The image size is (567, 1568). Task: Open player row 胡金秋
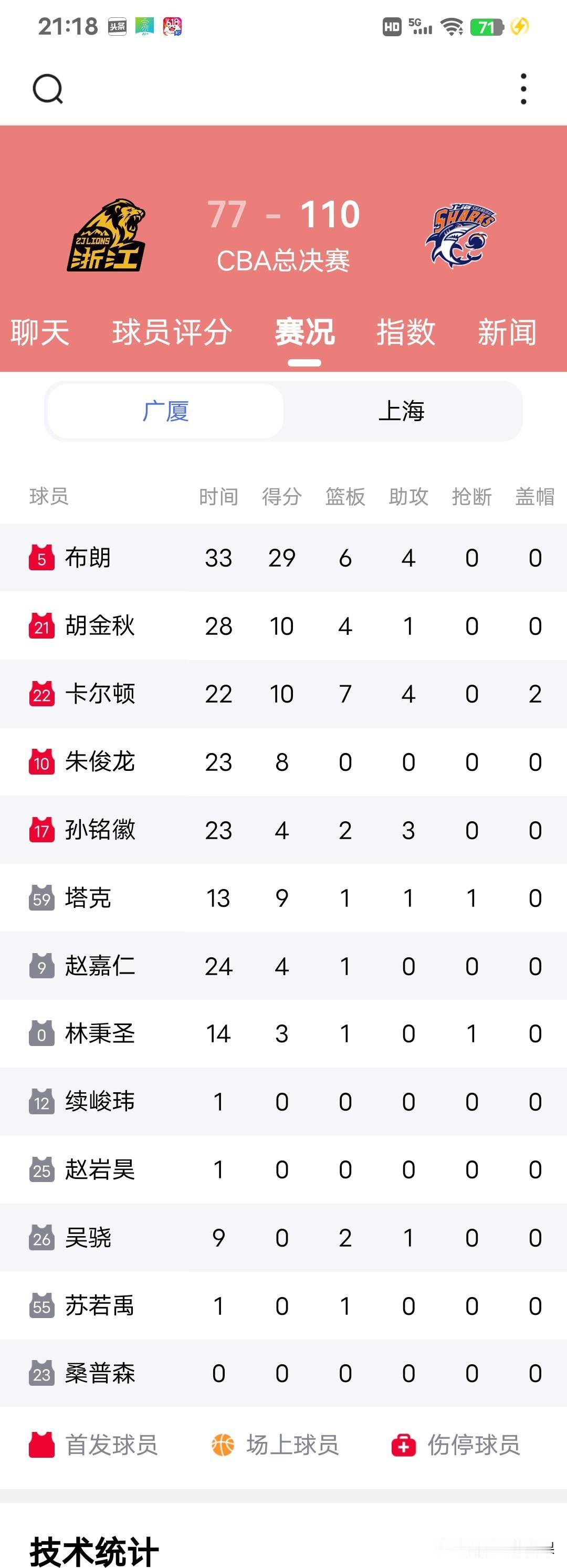pyautogui.click(x=283, y=626)
